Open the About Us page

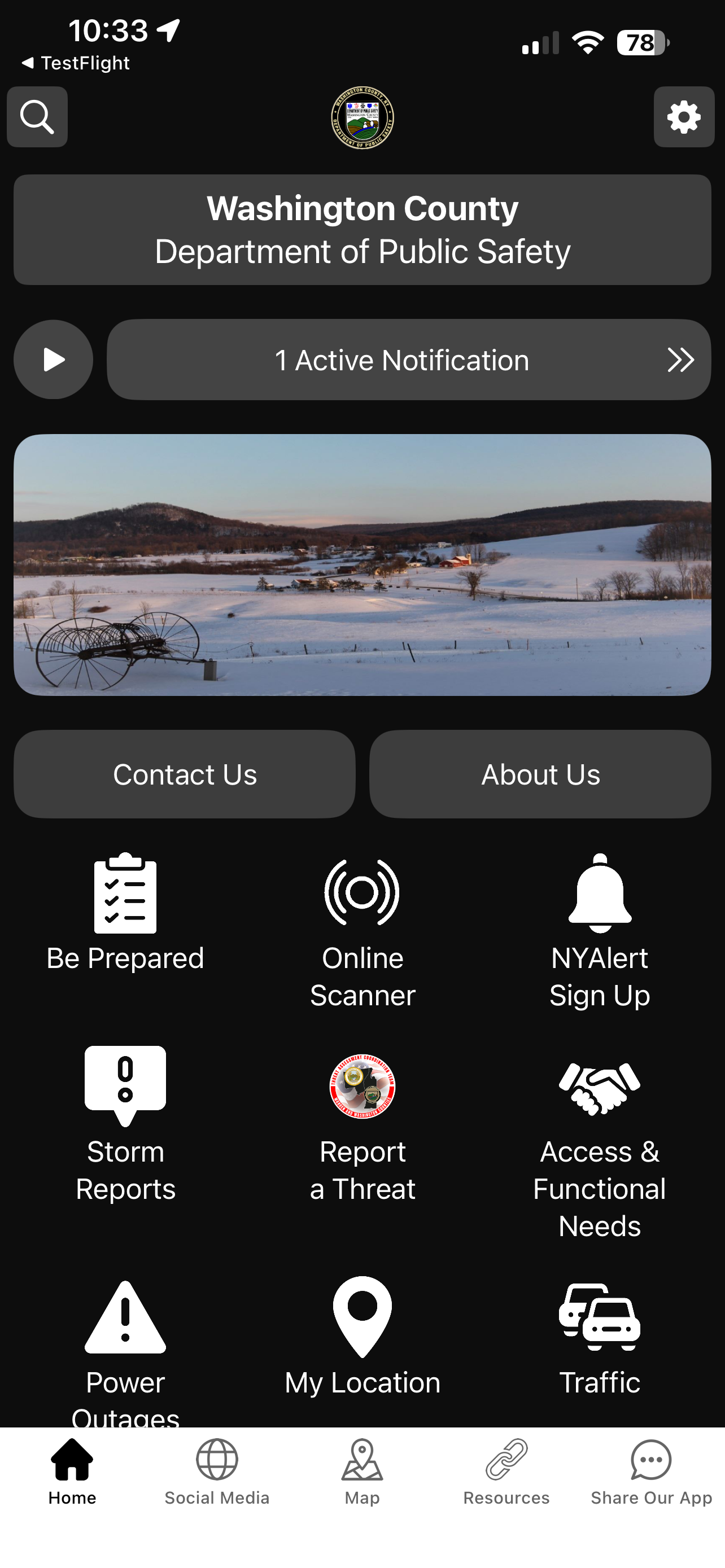540,774
